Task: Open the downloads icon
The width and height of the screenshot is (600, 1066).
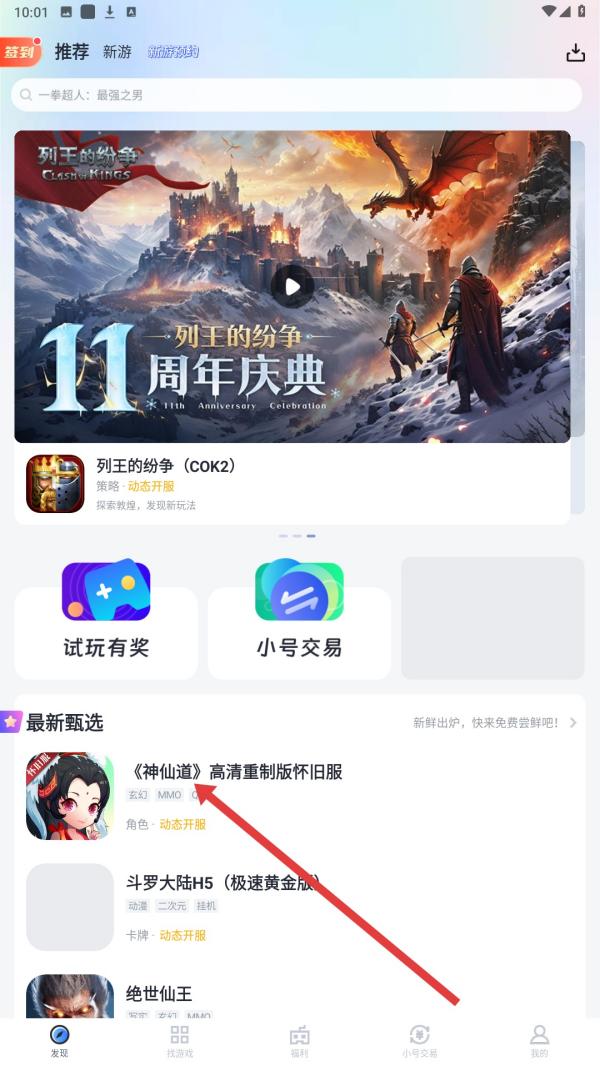Action: point(575,53)
